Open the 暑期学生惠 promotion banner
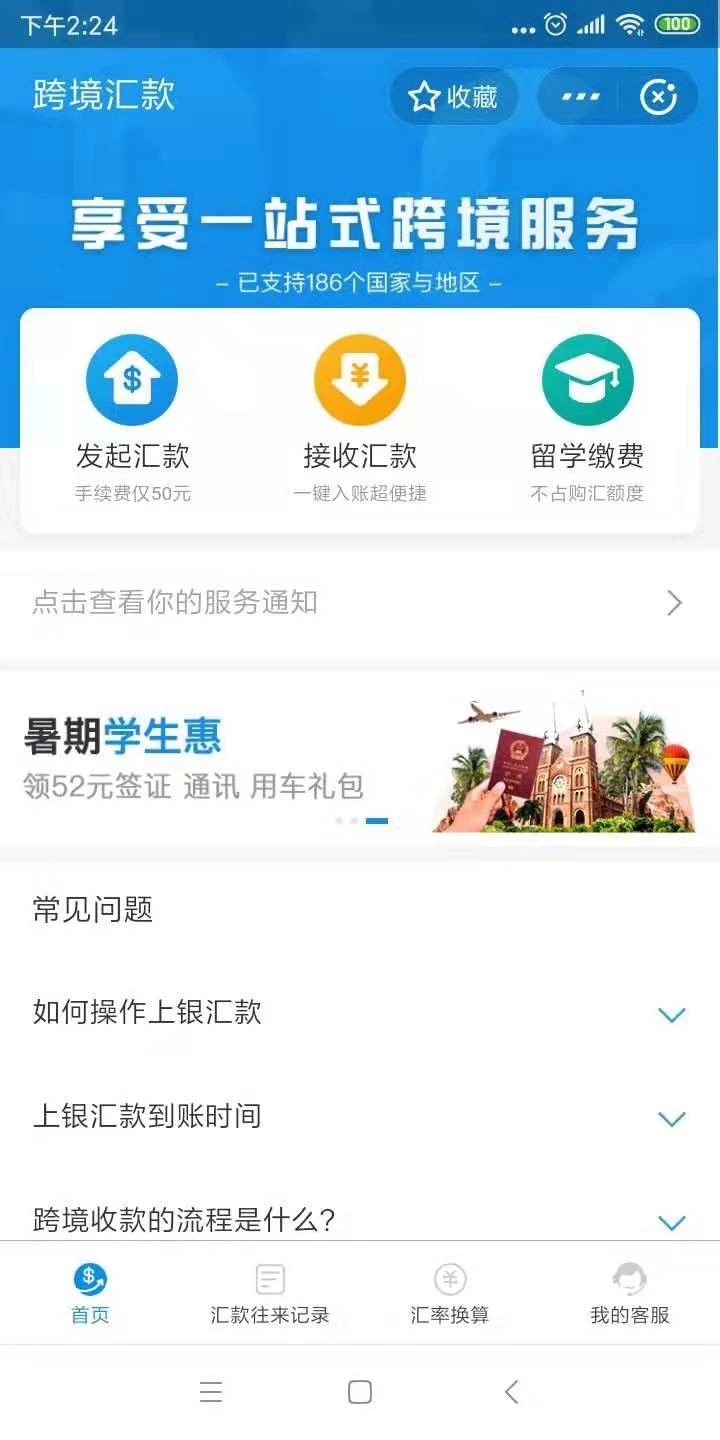This screenshot has height=1440, width=720. pyautogui.click(x=360, y=760)
